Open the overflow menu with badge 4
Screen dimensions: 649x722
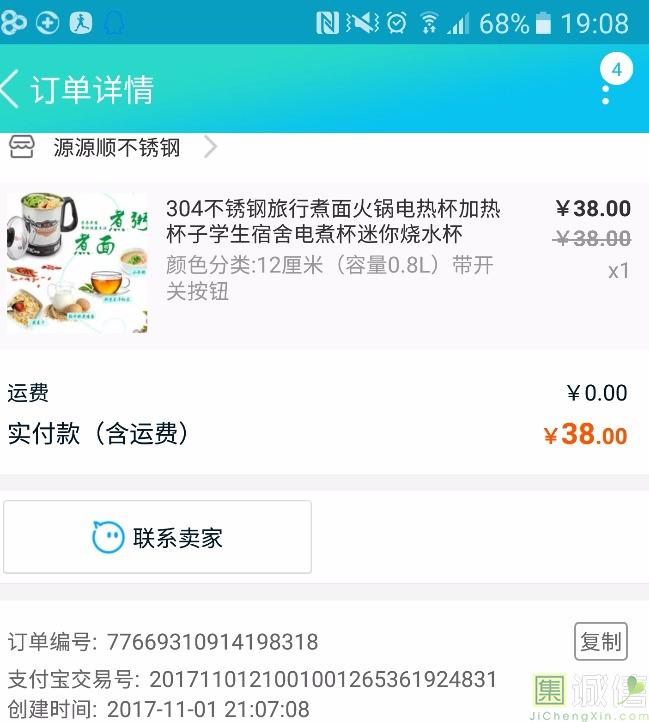(x=606, y=90)
